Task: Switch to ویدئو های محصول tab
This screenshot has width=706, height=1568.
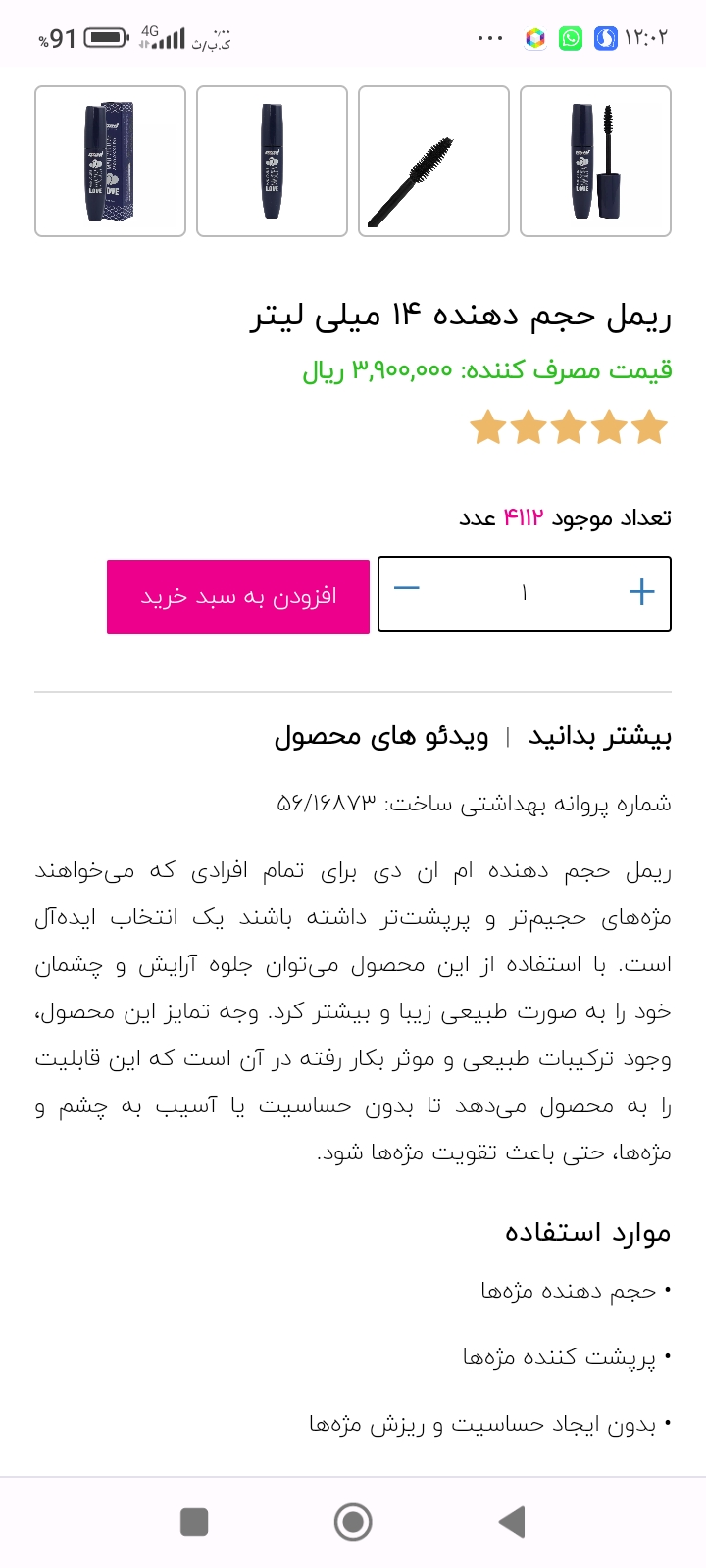Action: (381, 737)
